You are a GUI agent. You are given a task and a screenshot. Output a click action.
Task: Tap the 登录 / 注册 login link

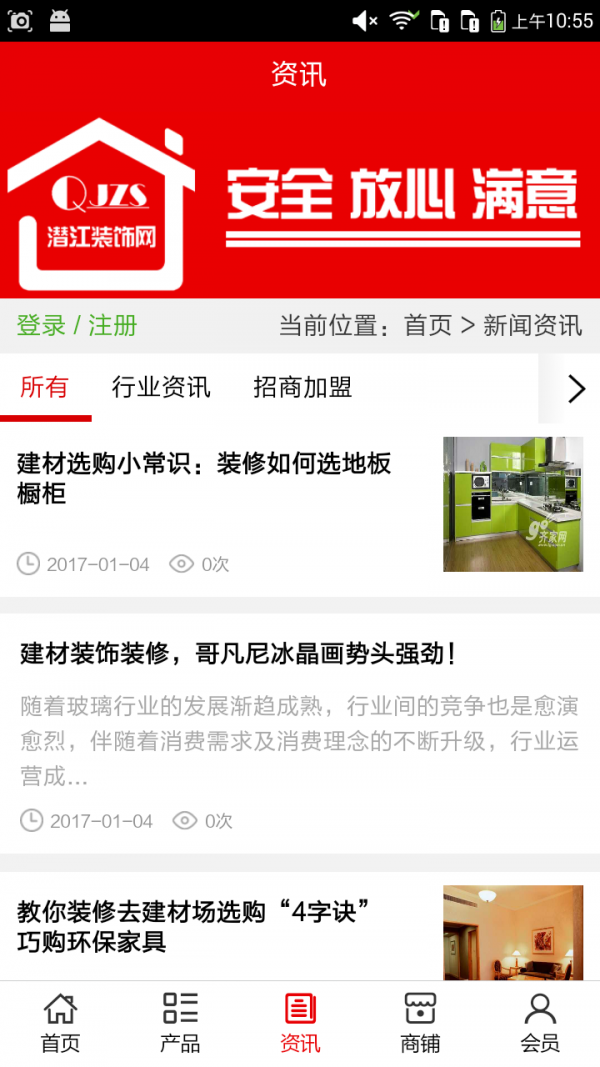(77, 325)
